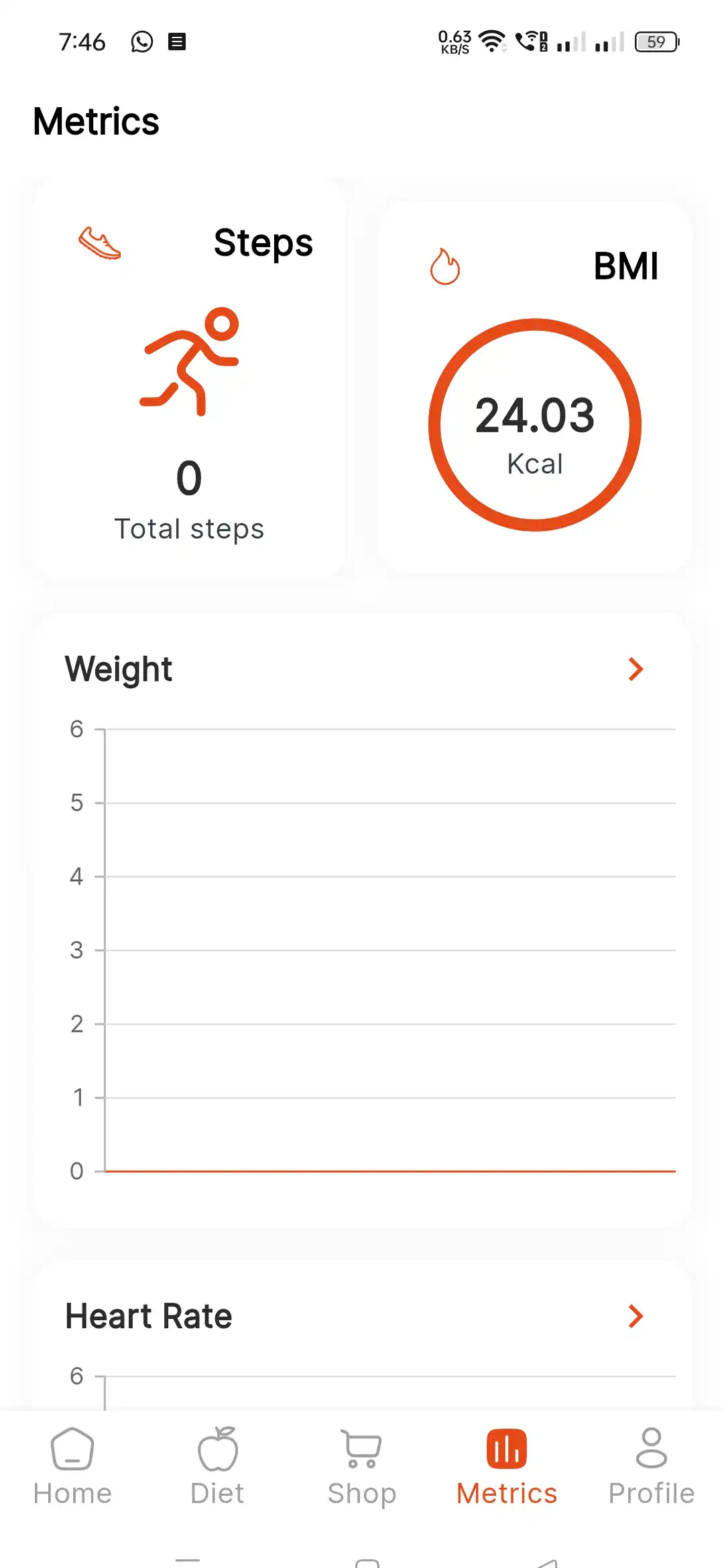
Task: Select the Weight section heading
Action: tap(119, 668)
